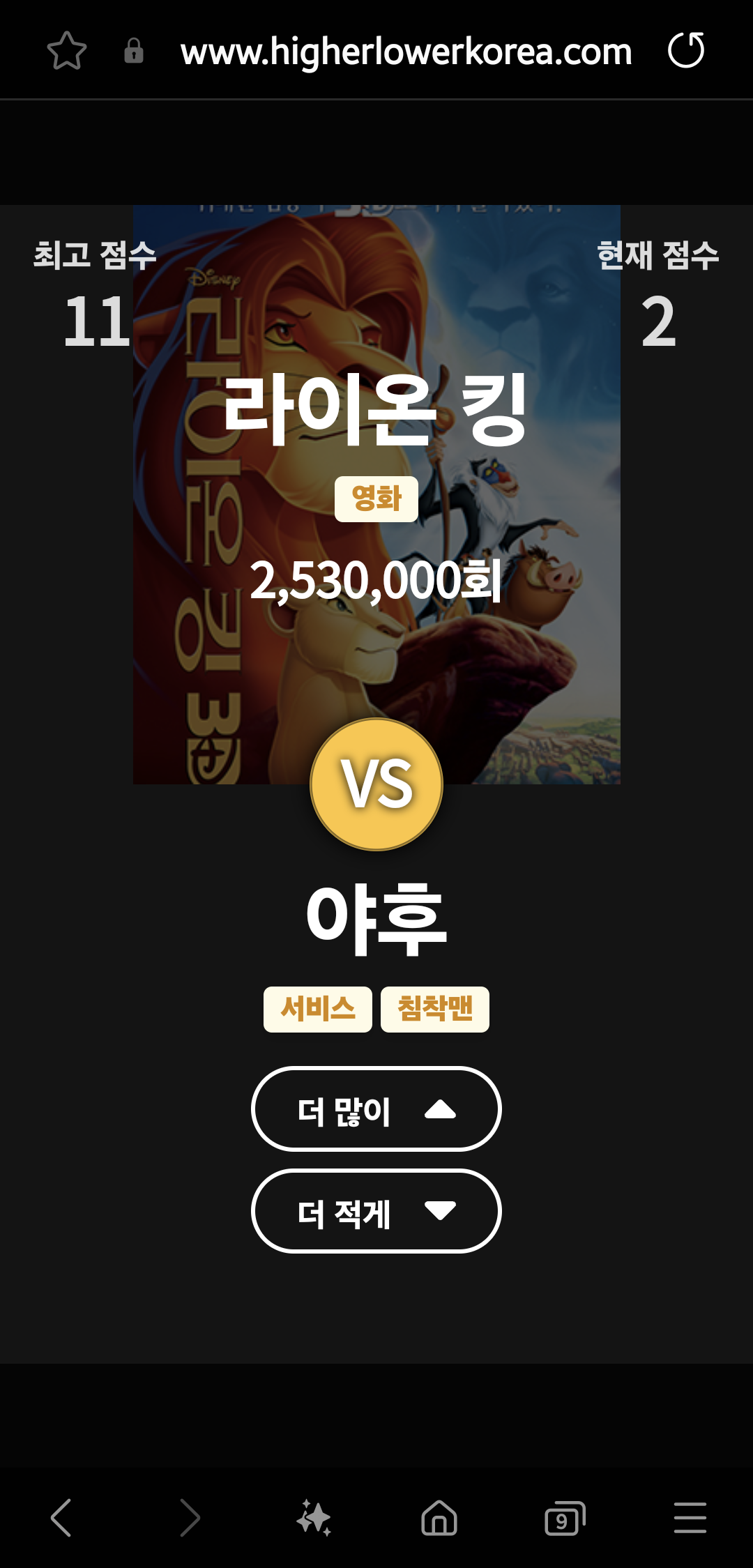Open the browser AI sparkle assistant
753x1568 pixels.
point(314,1517)
